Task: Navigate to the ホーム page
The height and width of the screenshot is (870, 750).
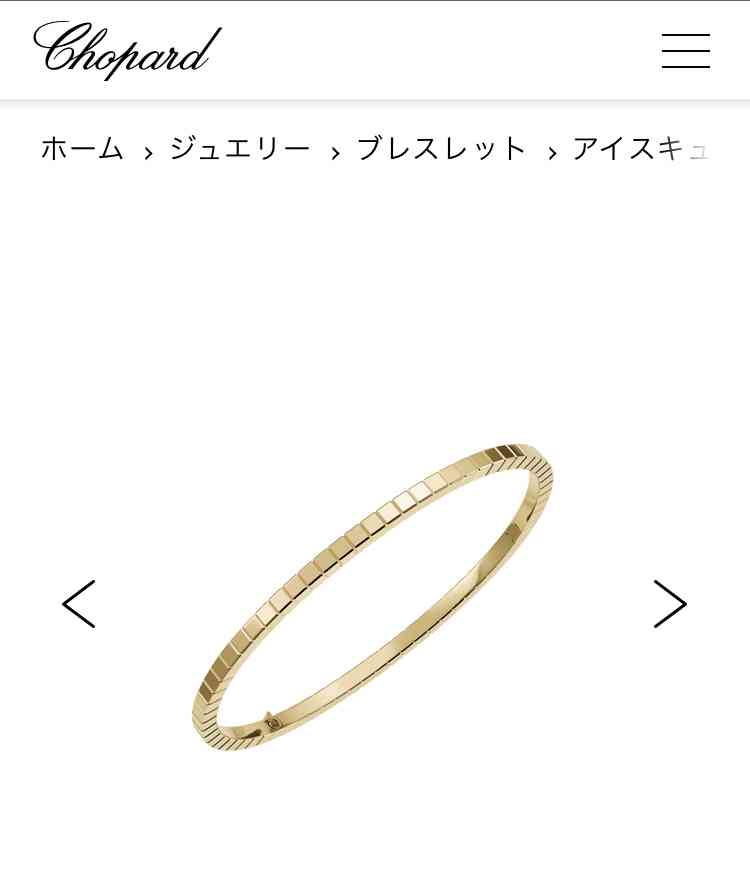Action: pyautogui.click(x=82, y=148)
